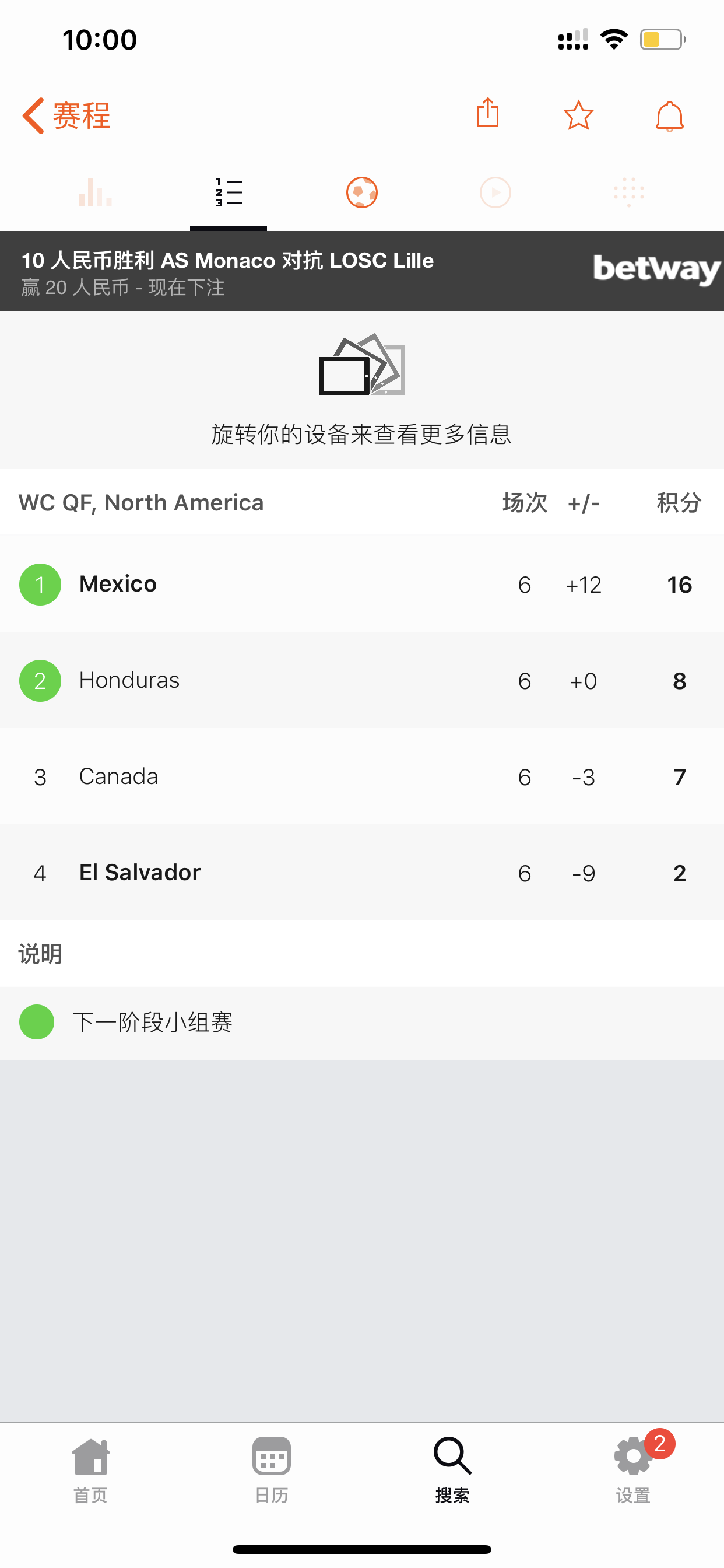Open the notifications bell

point(669,116)
